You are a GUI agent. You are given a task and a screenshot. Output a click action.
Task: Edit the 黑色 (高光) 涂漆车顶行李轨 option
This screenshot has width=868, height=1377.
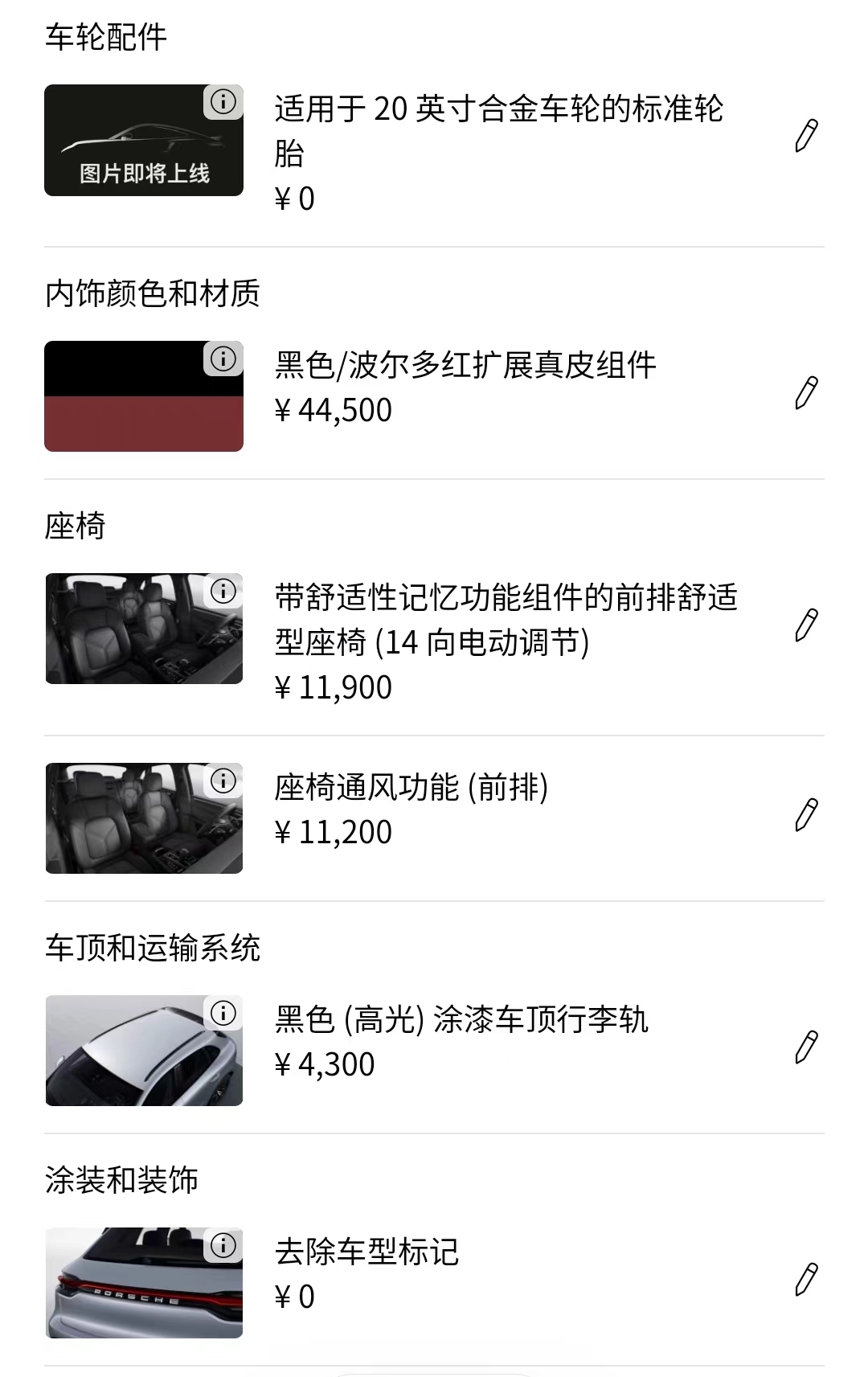pos(806,1047)
